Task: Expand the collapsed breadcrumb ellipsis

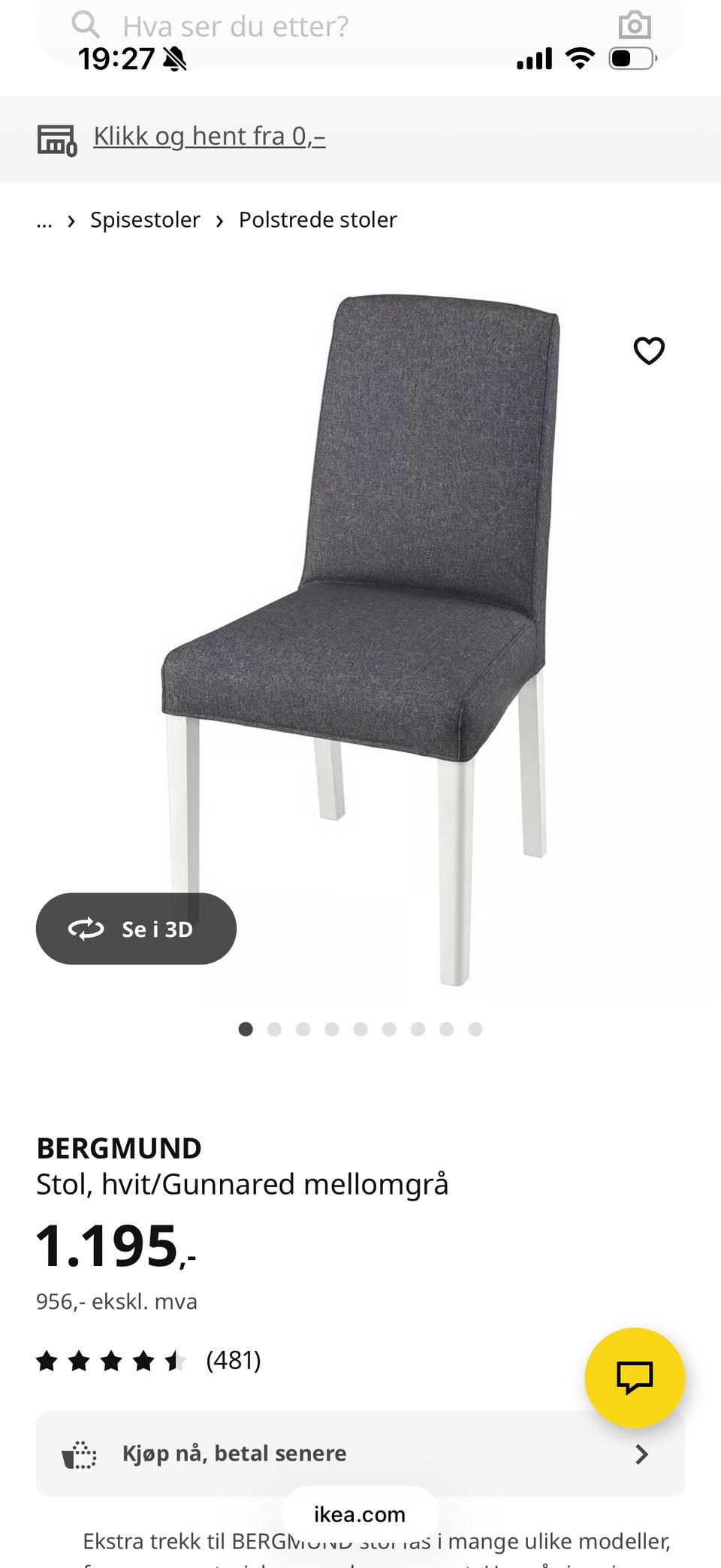Action: tap(44, 221)
